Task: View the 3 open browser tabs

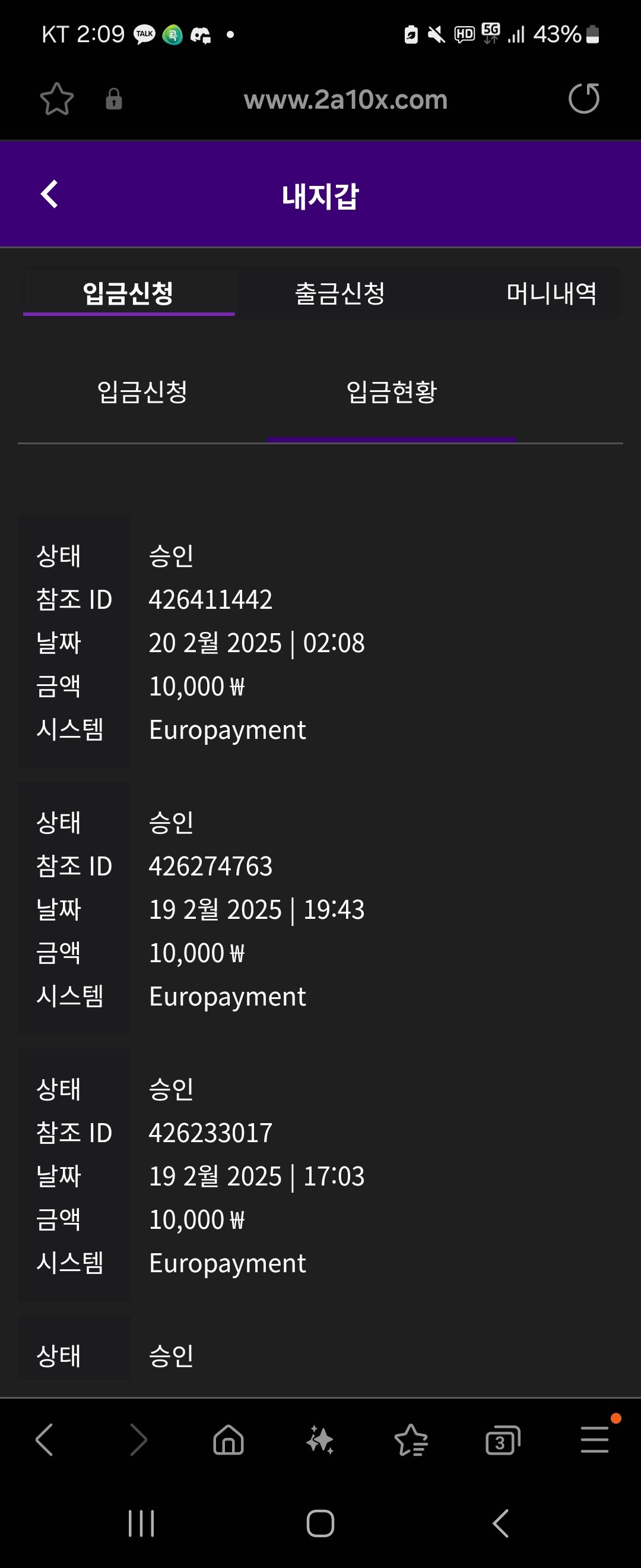Action: tap(502, 1440)
